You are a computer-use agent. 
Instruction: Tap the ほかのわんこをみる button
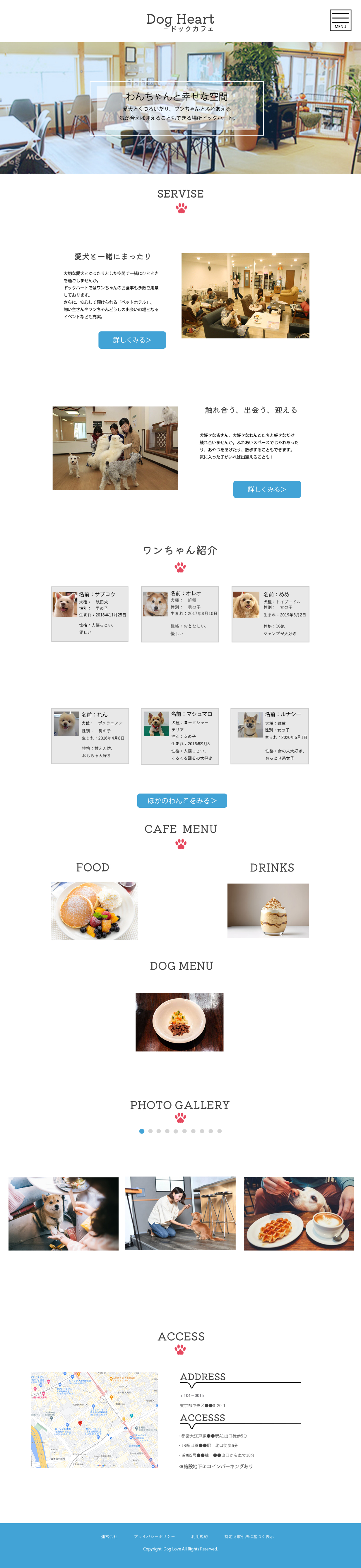[182, 800]
